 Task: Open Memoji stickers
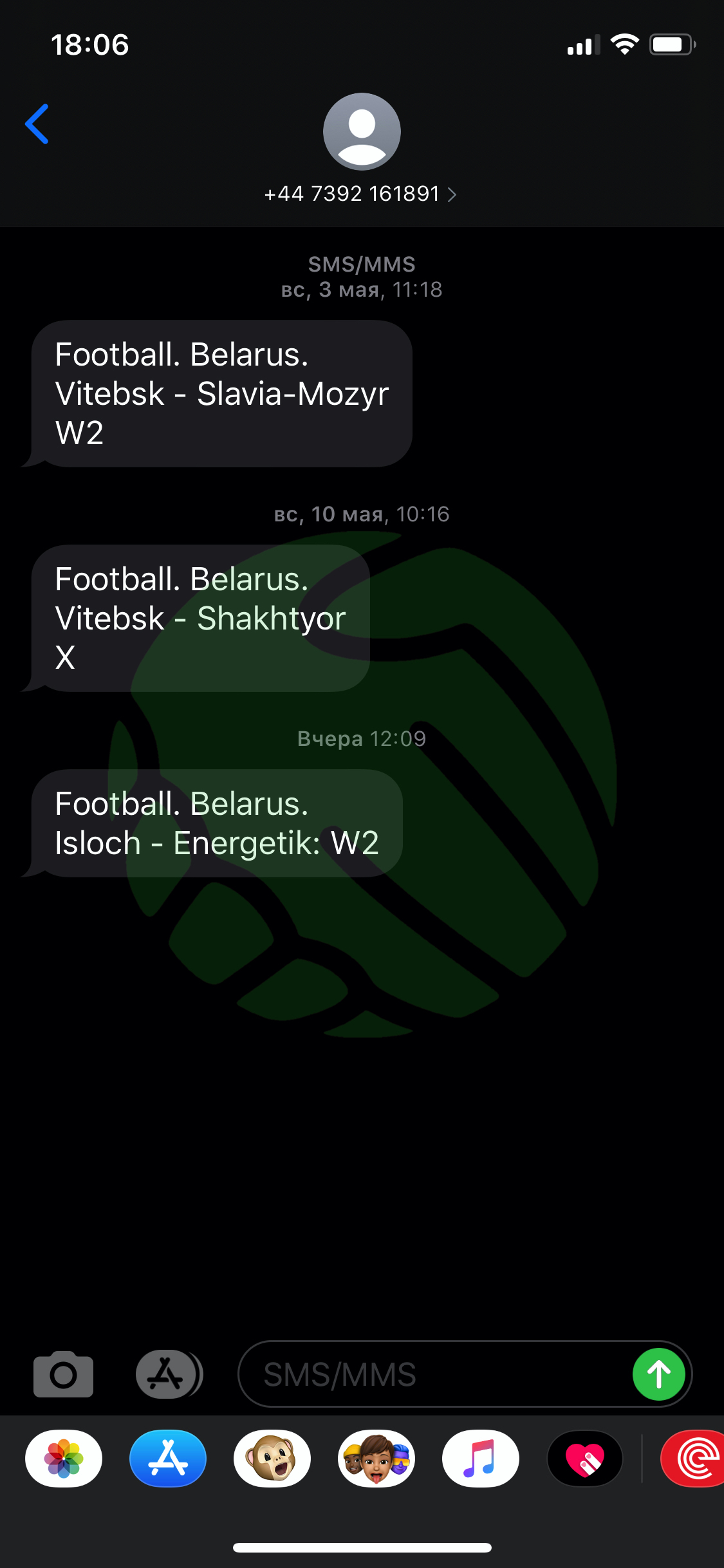click(x=376, y=1459)
